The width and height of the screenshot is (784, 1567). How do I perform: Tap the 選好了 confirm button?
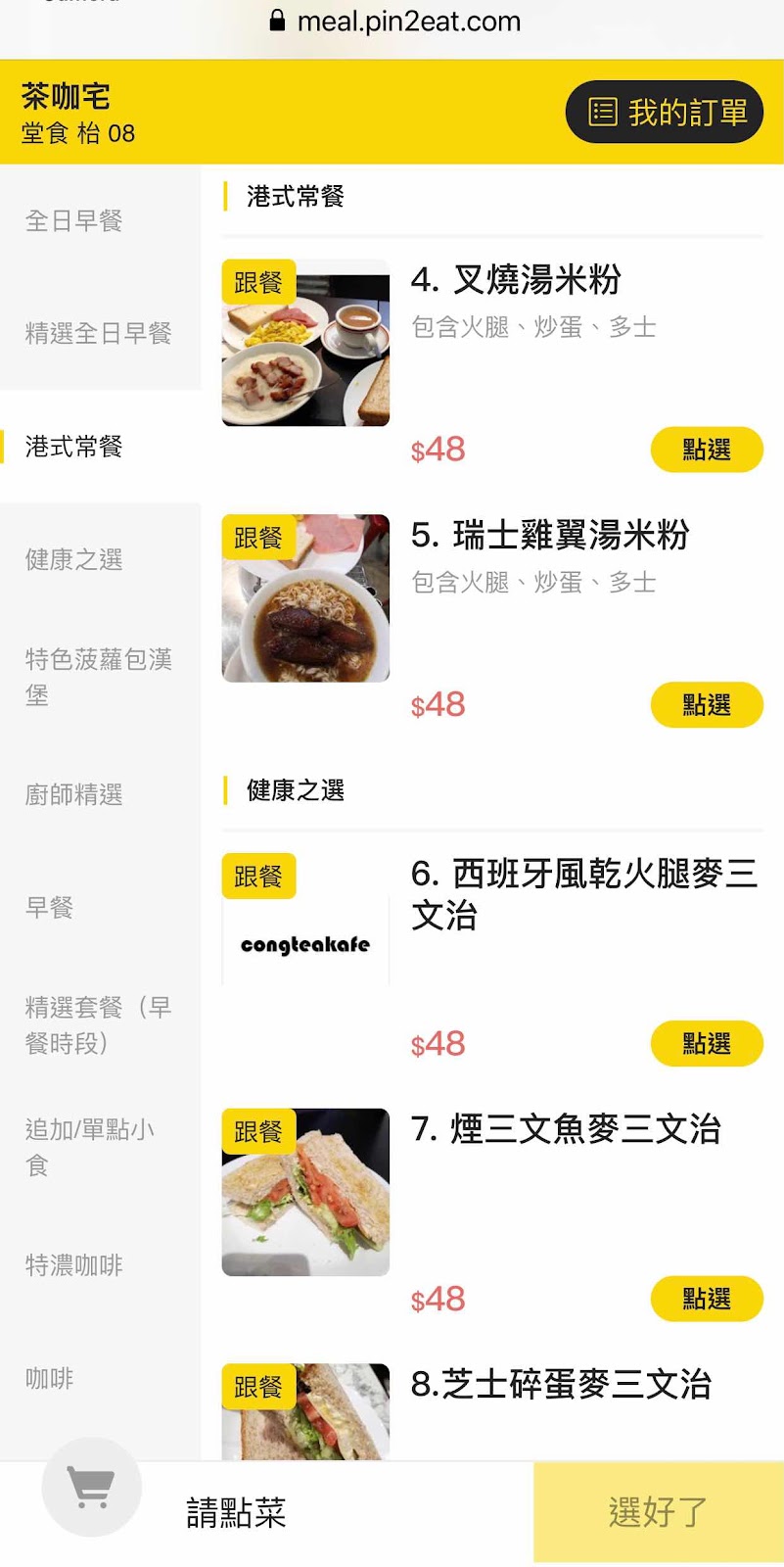[x=658, y=1513]
